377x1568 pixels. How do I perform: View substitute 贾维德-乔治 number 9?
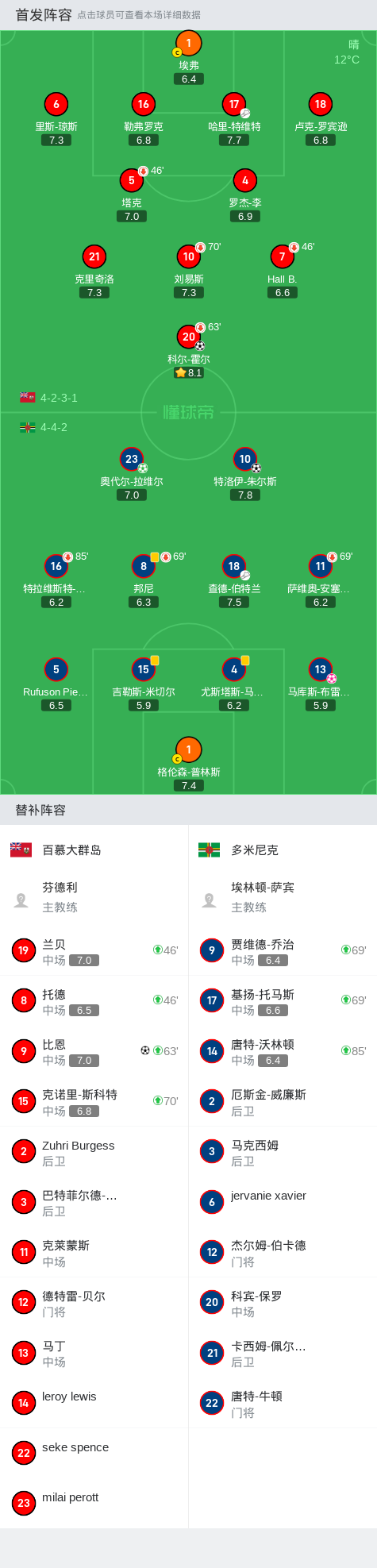tap(283, 950)
